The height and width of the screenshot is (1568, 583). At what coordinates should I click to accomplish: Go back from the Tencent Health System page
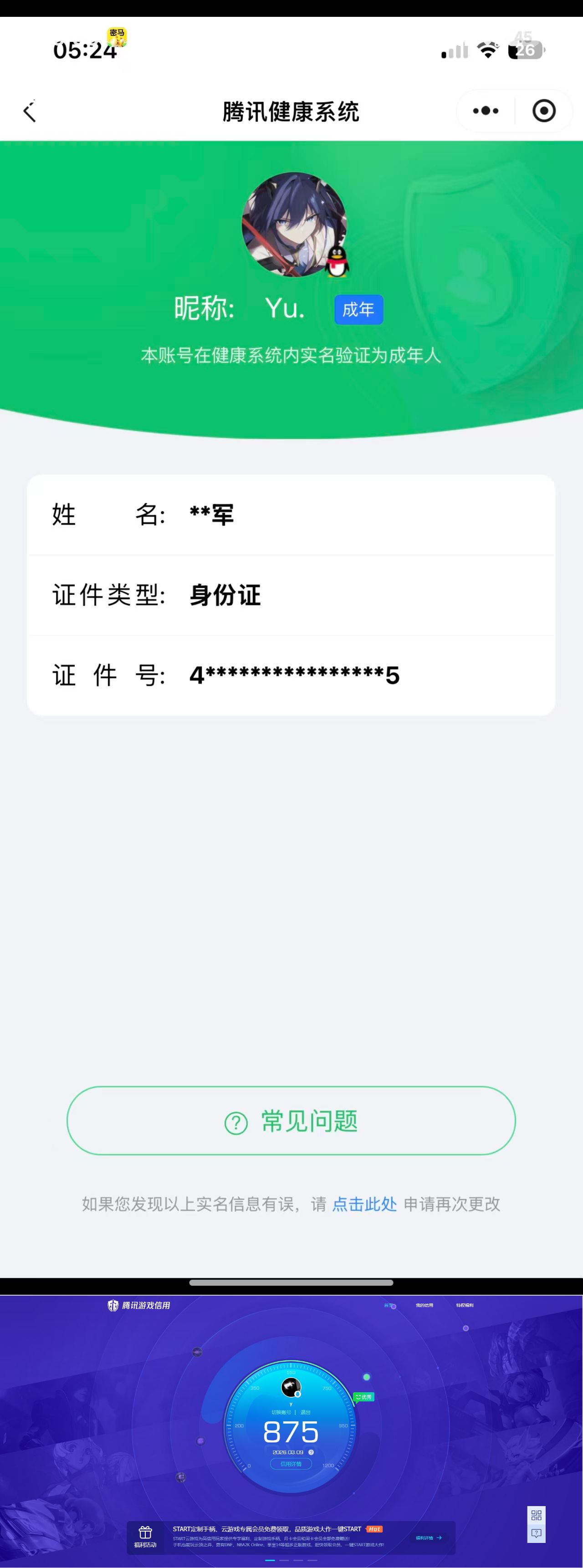pyautogui.click(x=29, y=112)
